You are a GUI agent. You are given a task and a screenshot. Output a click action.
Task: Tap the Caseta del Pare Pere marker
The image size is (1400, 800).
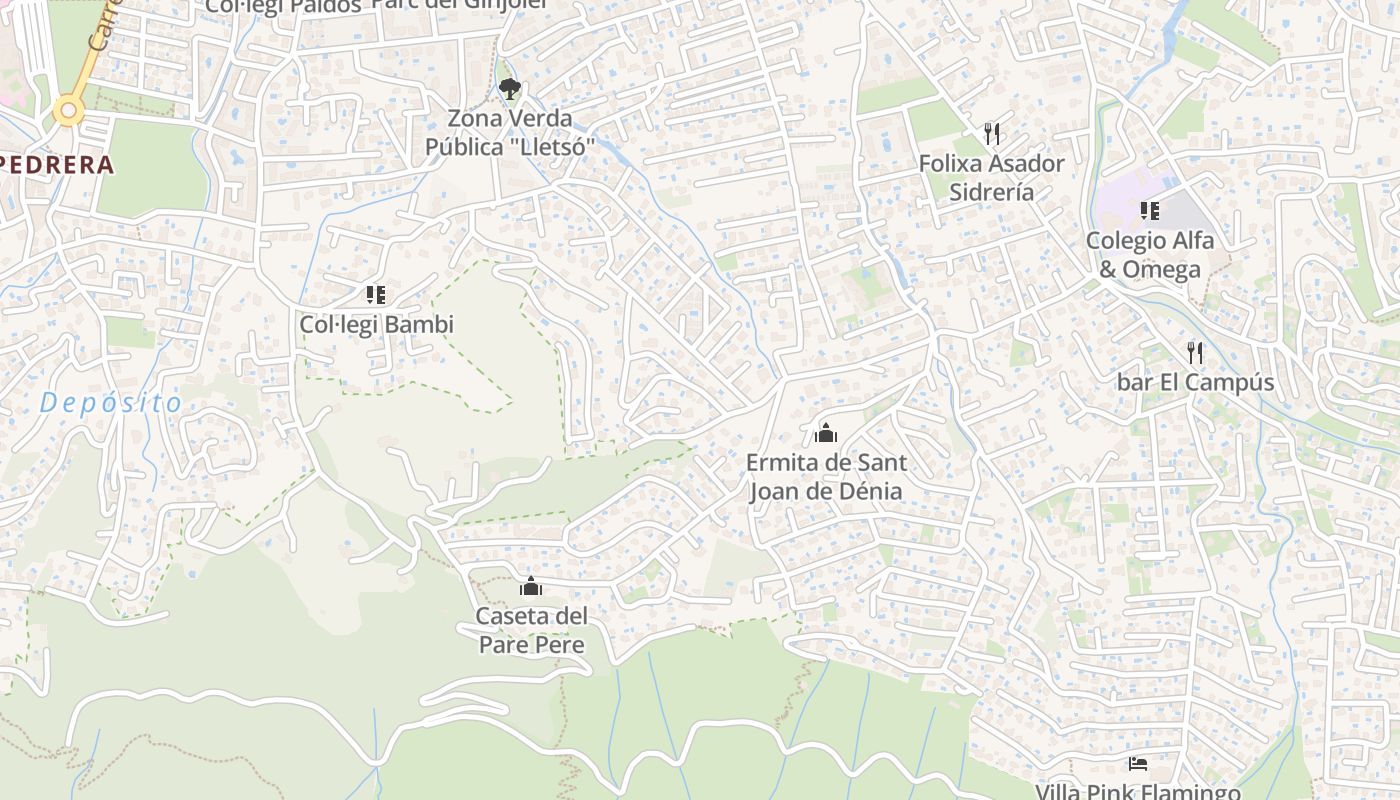pos(531,586)
